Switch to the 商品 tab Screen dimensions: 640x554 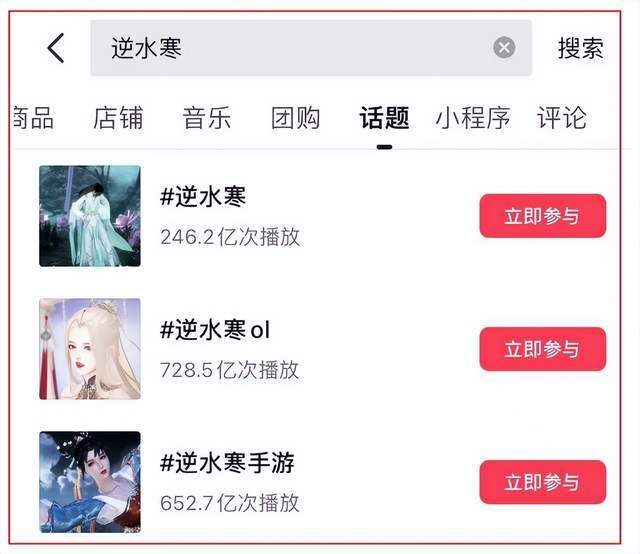point(32,118)
